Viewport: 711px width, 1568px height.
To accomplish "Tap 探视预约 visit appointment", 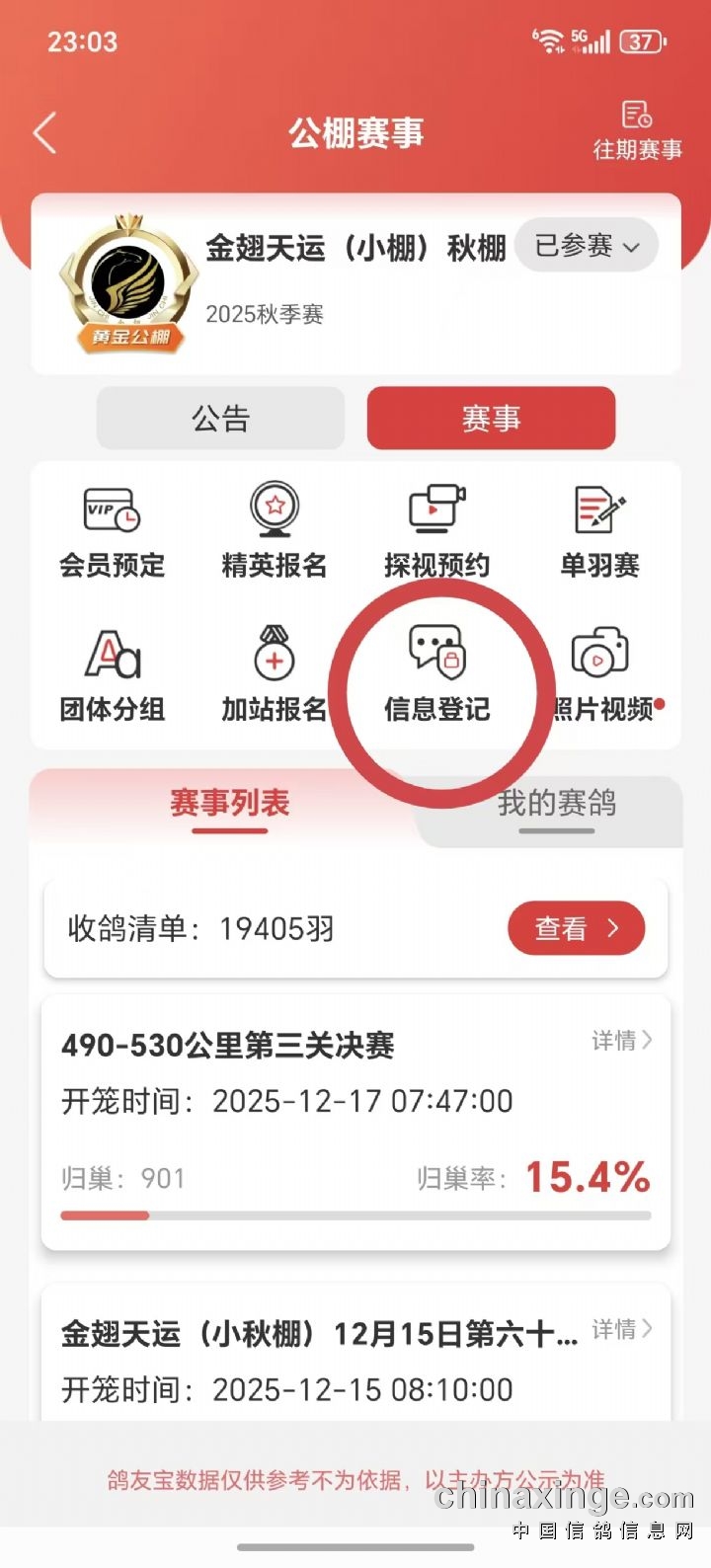I will (436, 532).
